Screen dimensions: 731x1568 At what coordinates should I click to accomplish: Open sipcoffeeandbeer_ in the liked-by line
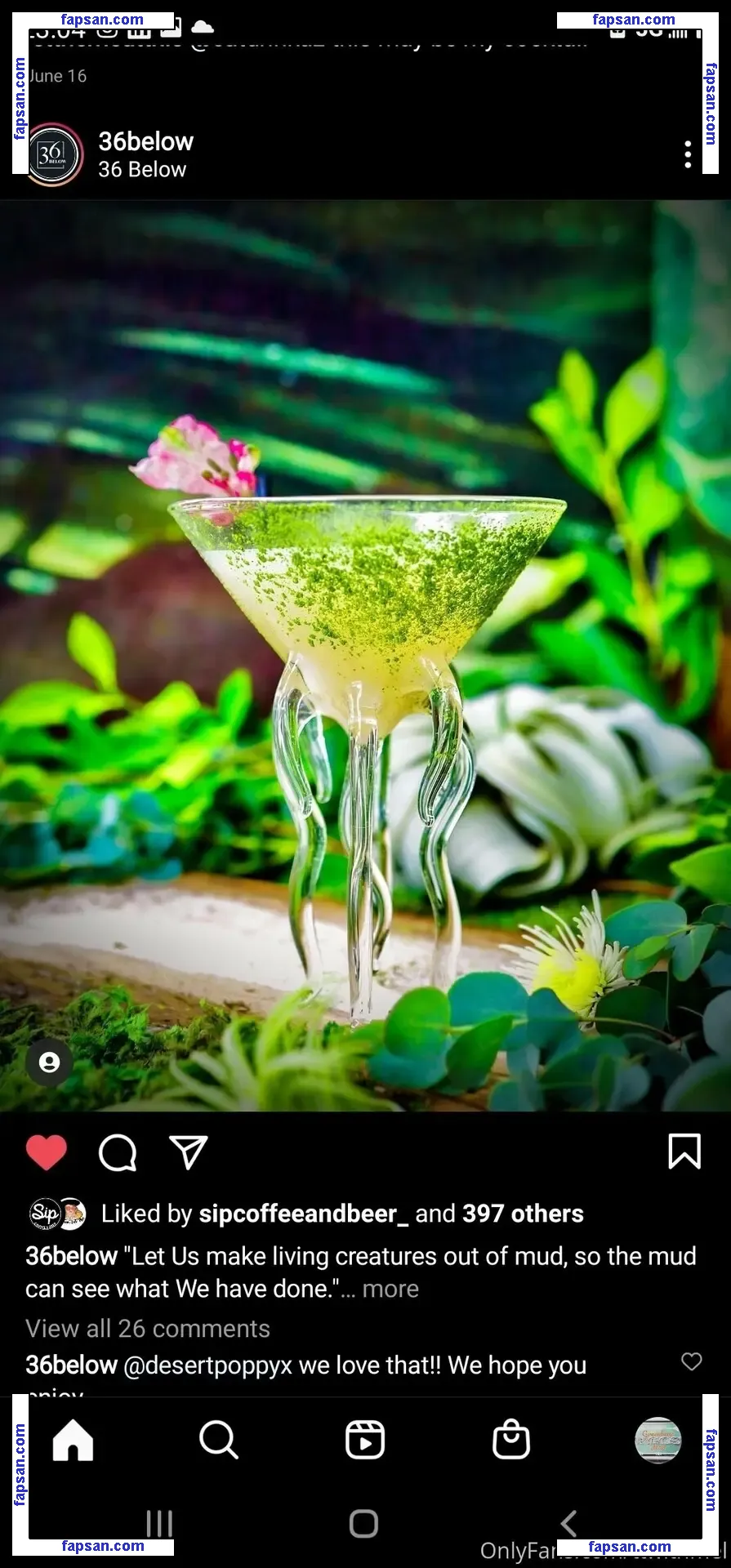pos(303,1214)
